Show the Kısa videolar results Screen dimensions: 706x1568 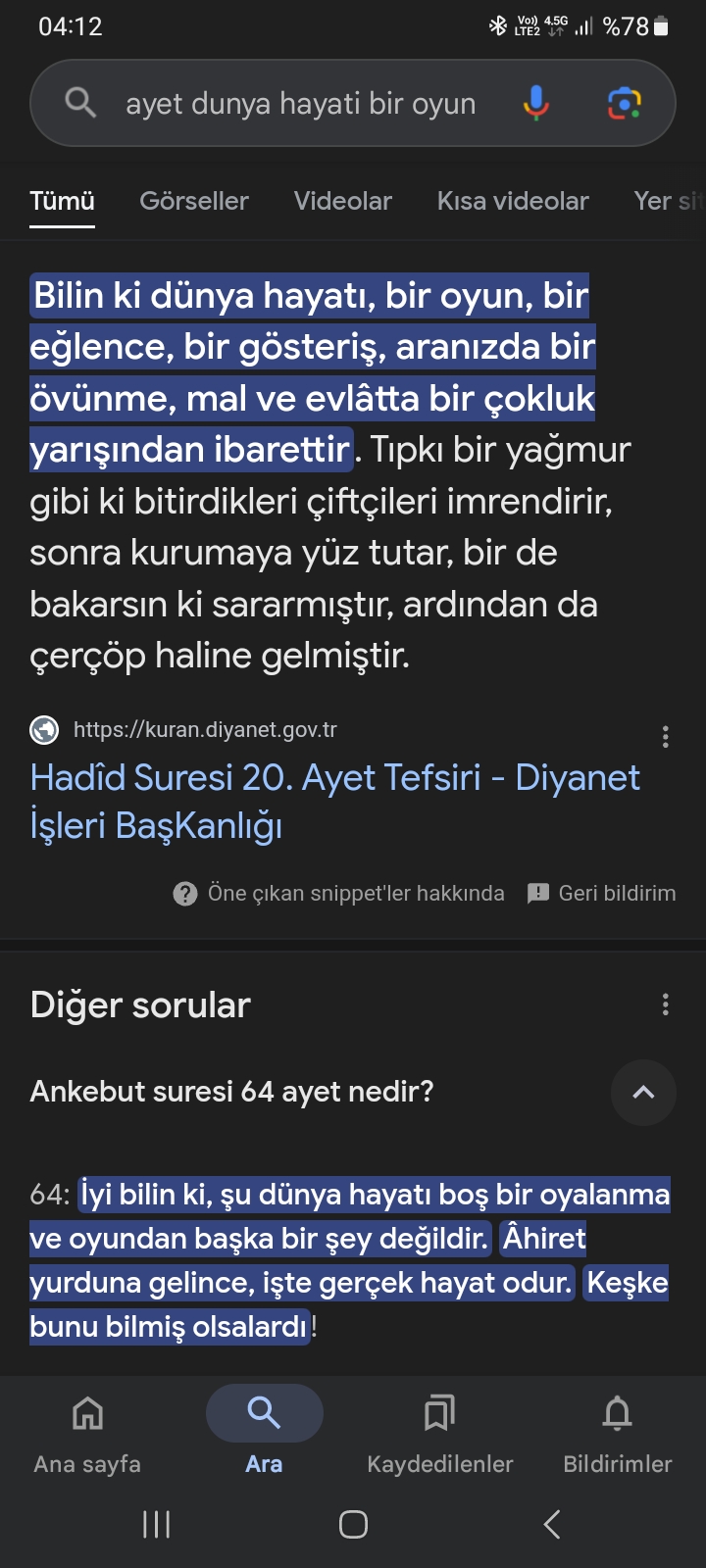513,201
